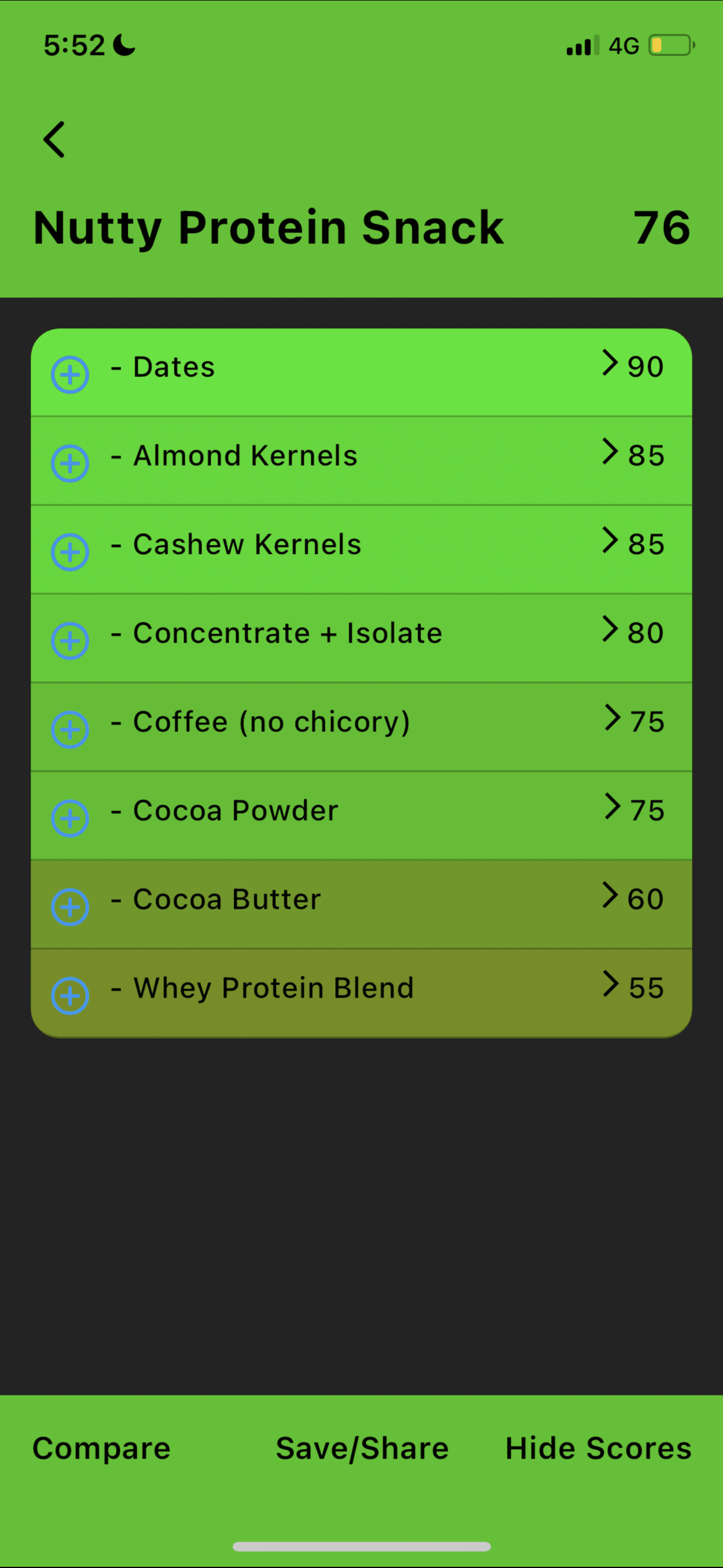The height and width of the screenshot is (1568, 723).
Task: Tap the plus icon beside Cashew Kernels
Action: (70, 552)
